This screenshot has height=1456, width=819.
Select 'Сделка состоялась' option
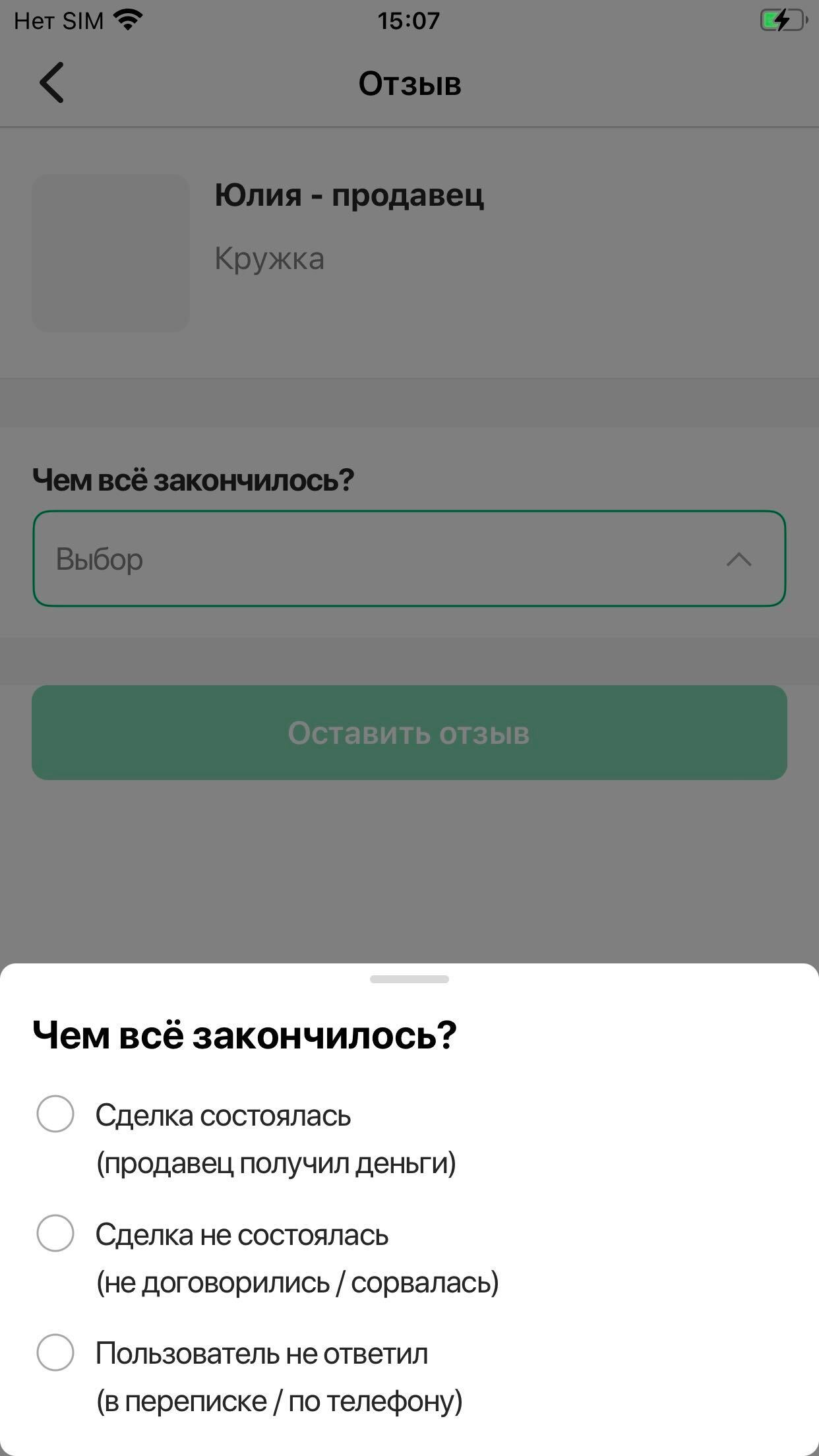(55, 1114)
